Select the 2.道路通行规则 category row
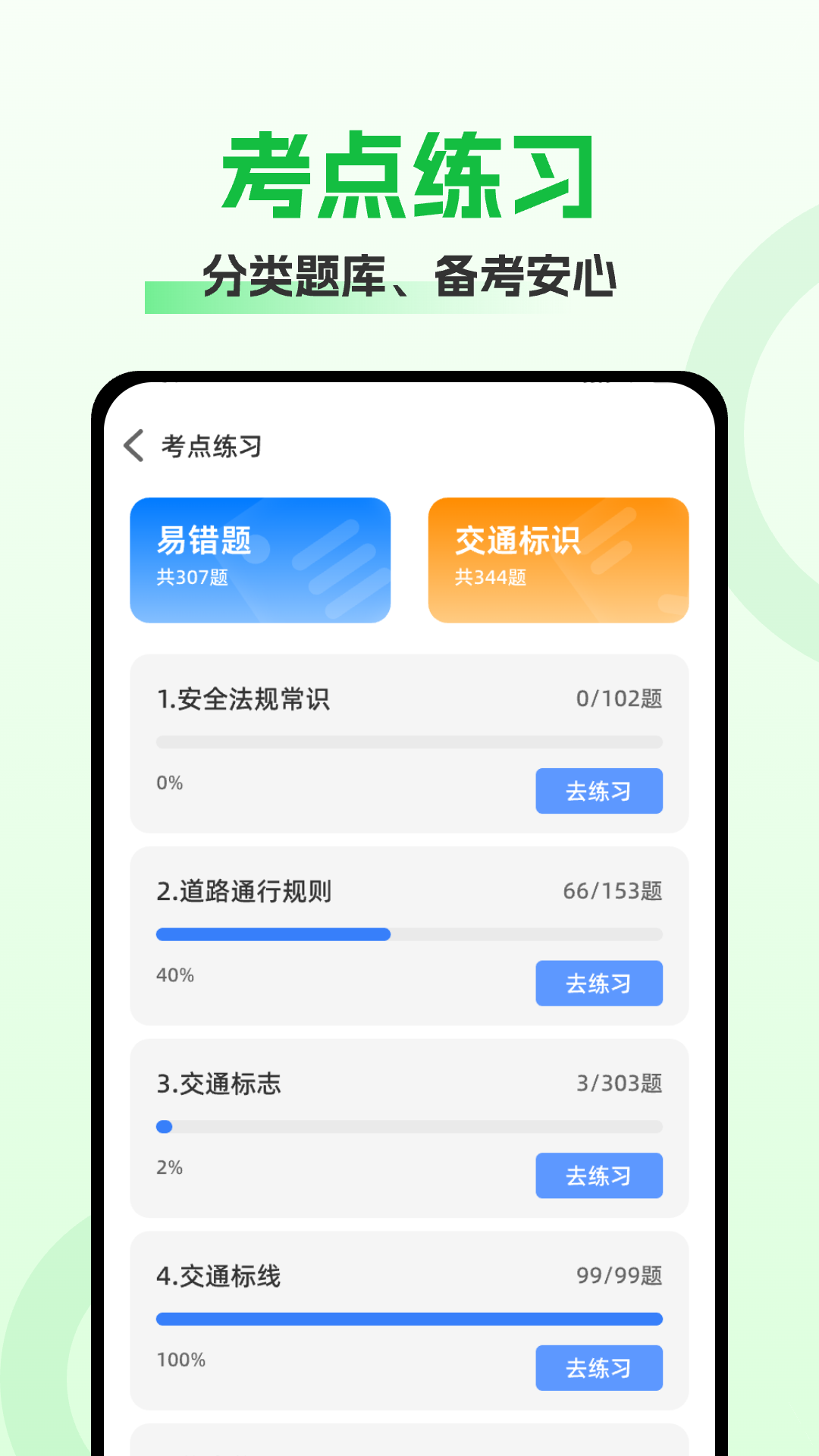This screenshot has height=1456, width=819. [x=409, y=934]
